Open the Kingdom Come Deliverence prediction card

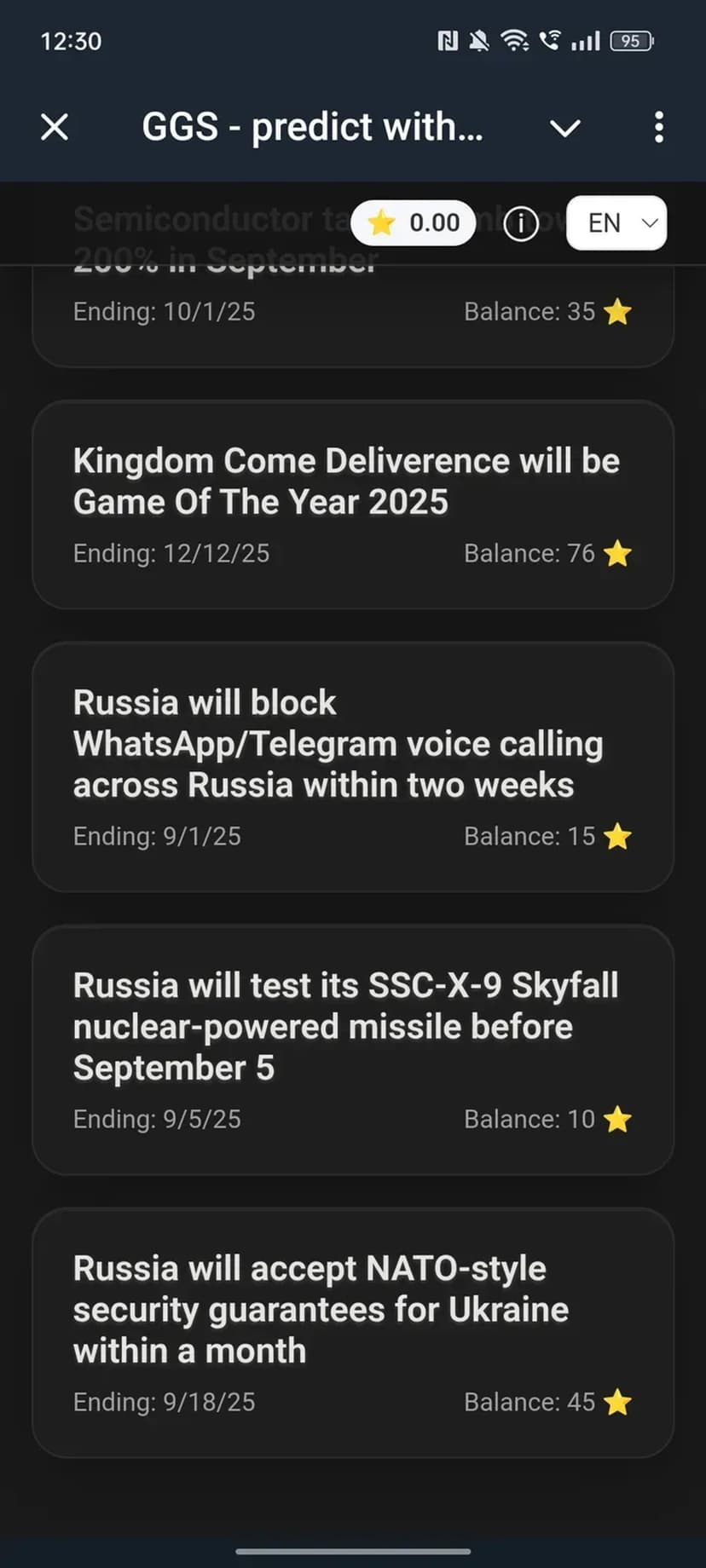pos(353,504)
